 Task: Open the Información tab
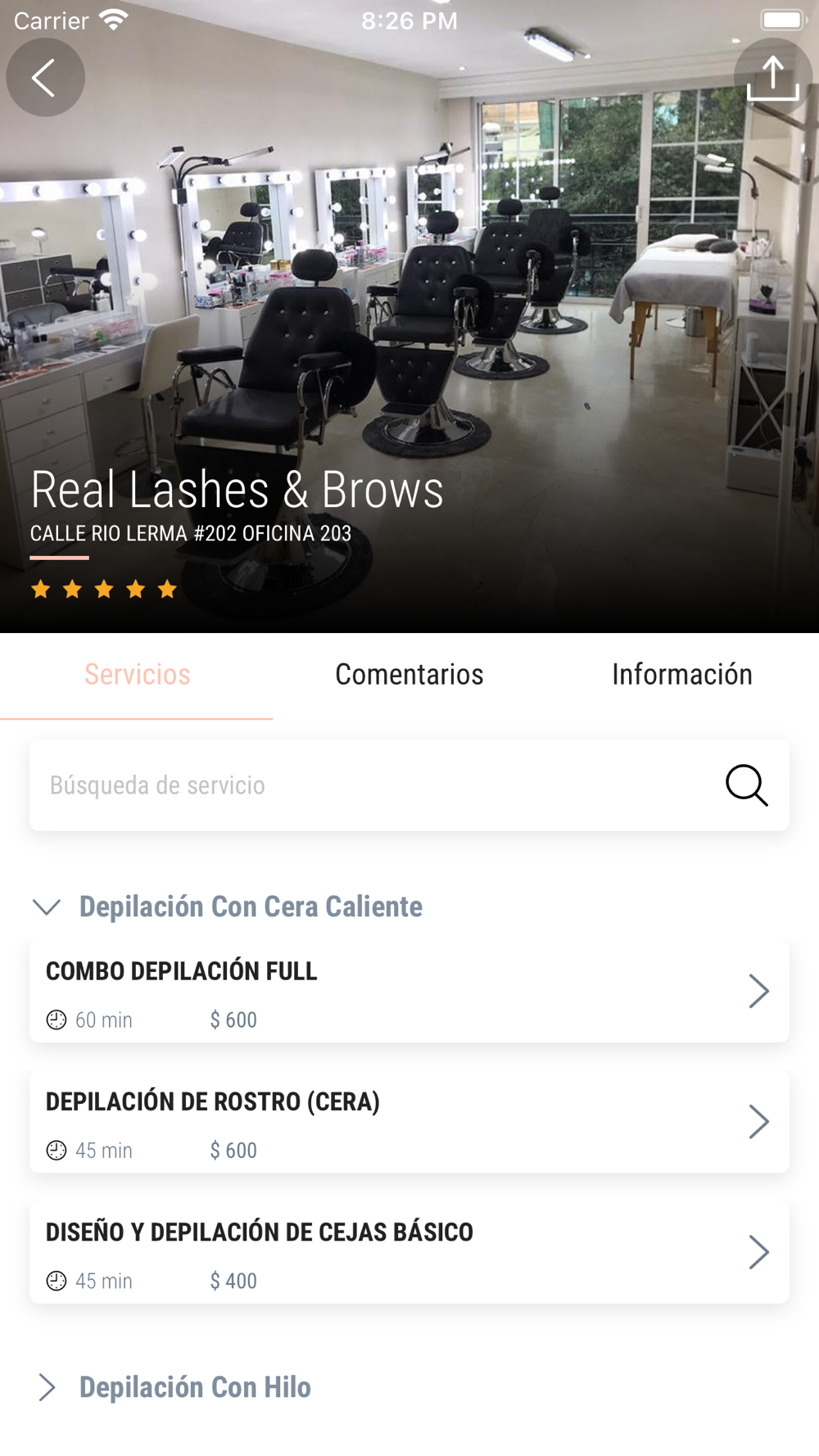[681, 675]
